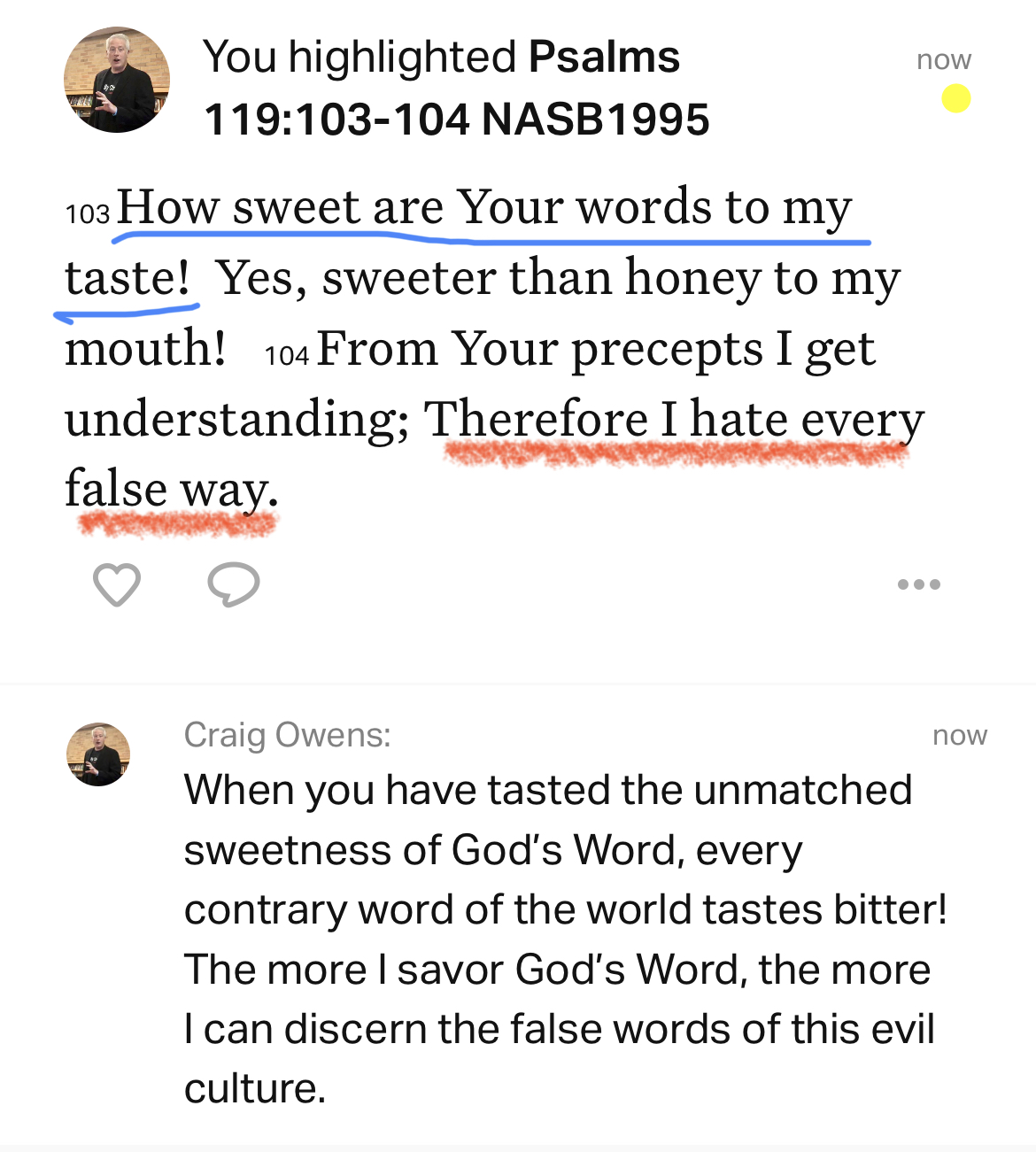Open the profile photo beside 'You highlighted'
The width and height of the screenshot is (1036, 1152).
click(117, 81)
